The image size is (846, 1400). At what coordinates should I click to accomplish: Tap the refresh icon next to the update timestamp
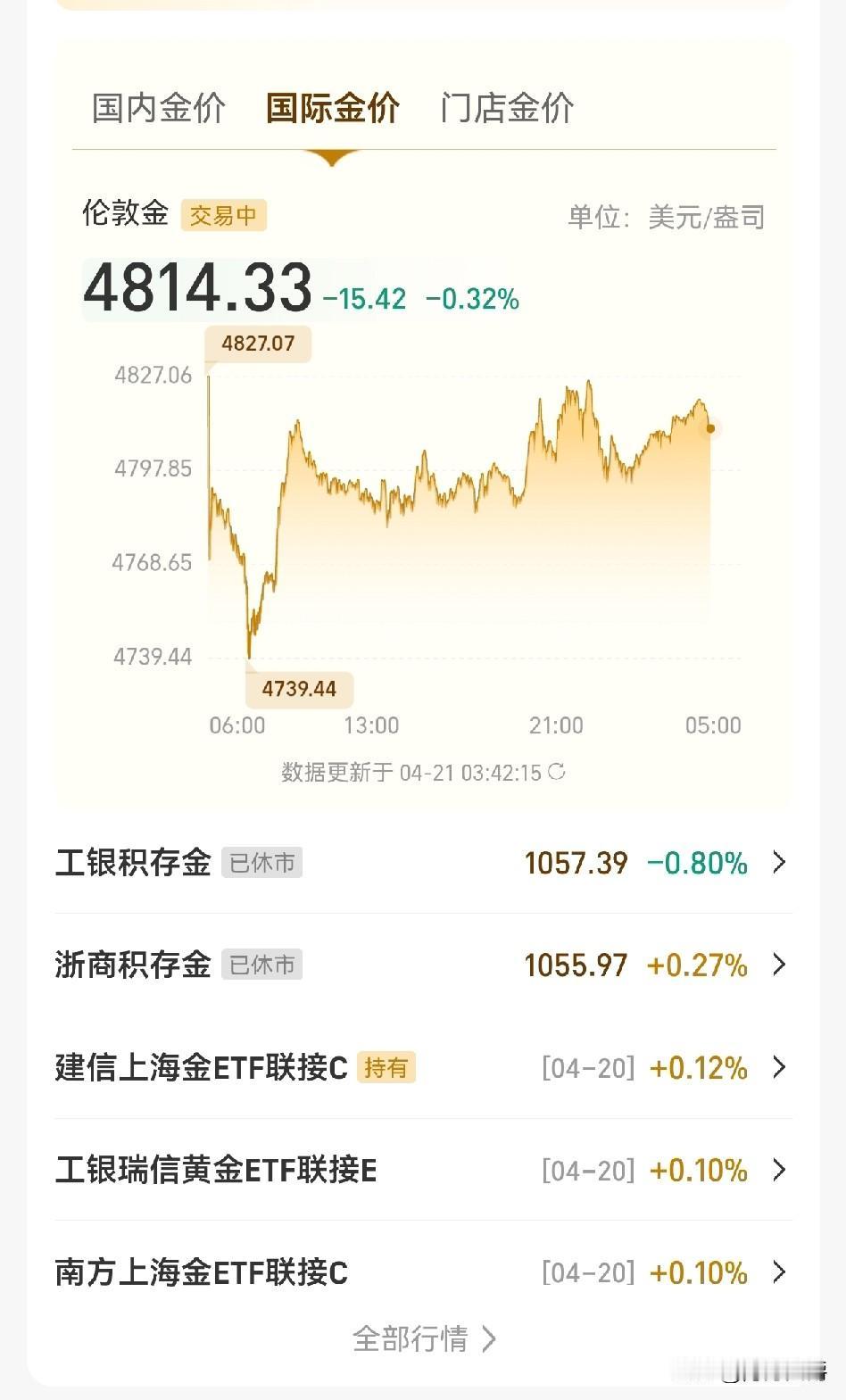tap(556, 773)
